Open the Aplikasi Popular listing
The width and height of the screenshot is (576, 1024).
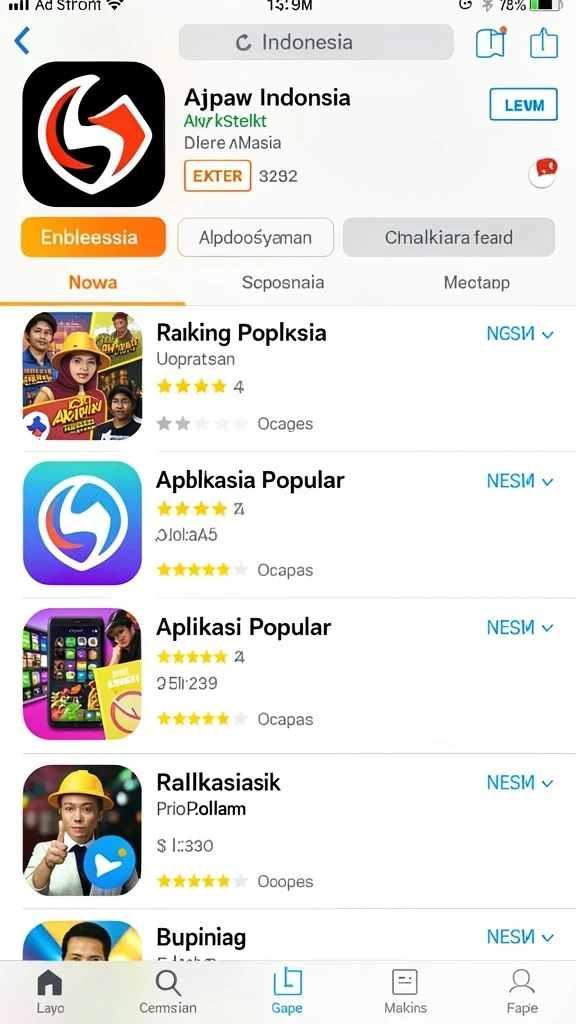coord(288,675)
